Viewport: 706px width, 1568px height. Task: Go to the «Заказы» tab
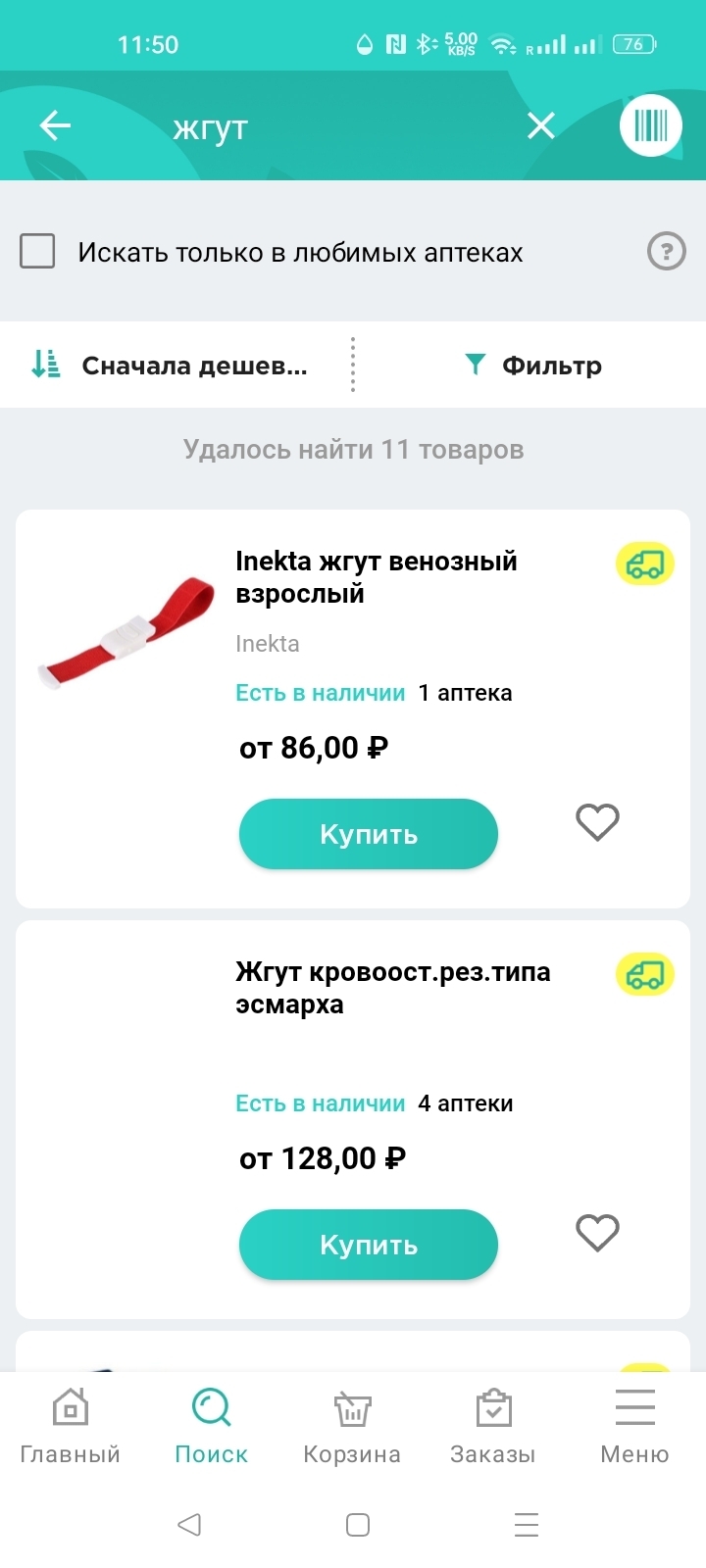pyautogui.click(x=492, y=1426)
